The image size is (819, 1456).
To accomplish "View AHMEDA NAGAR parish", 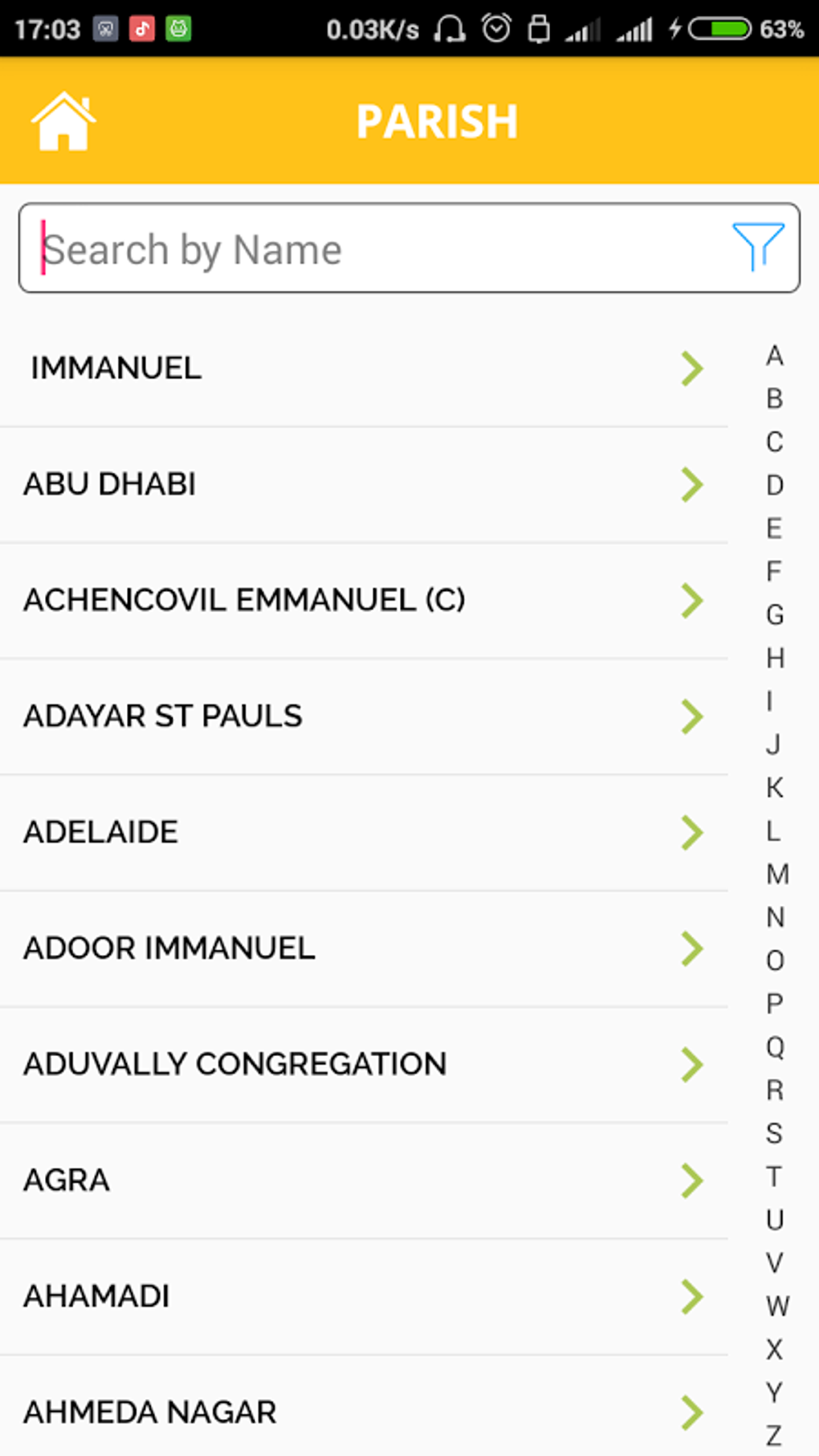I will (363, 1412).
